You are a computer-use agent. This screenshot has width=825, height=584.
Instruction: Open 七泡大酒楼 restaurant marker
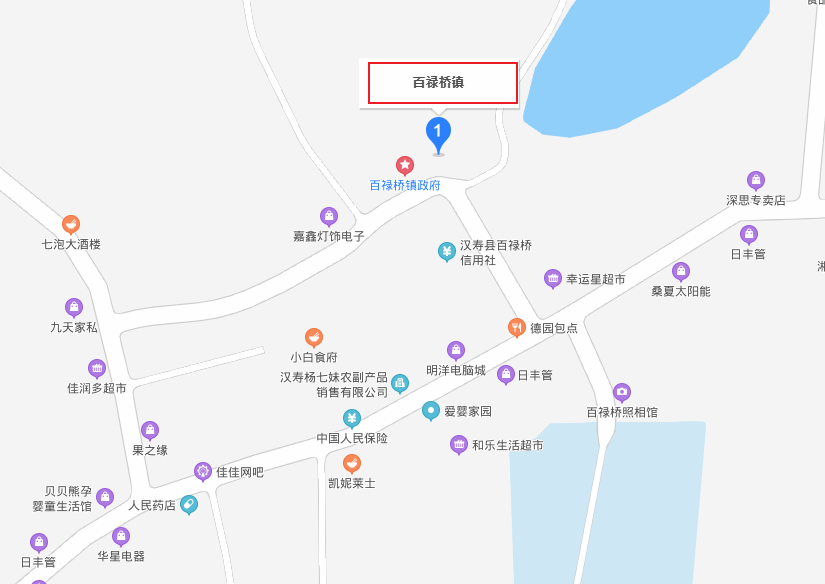tap(71, 225)
